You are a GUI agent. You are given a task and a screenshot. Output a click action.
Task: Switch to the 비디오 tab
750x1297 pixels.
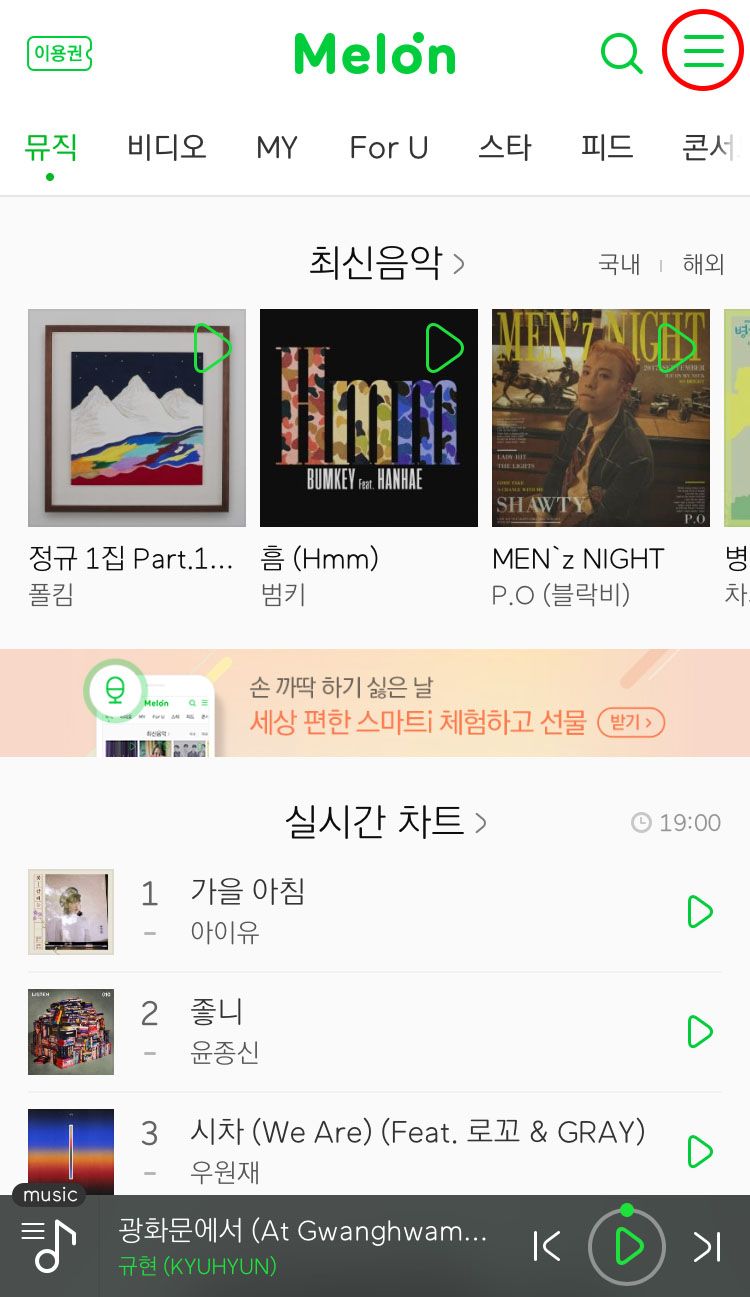pos(166,148)
